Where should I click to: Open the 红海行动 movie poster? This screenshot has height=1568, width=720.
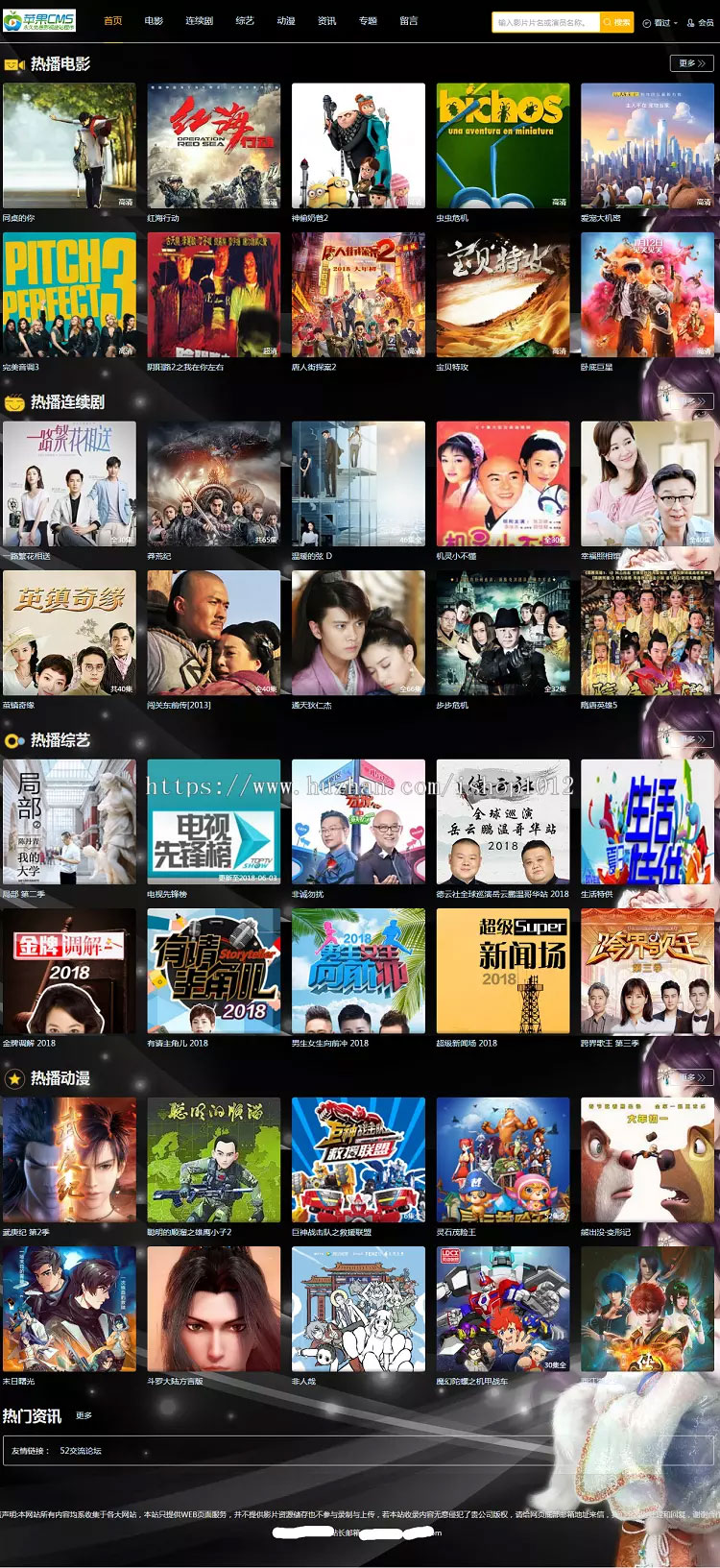point(214,145)
